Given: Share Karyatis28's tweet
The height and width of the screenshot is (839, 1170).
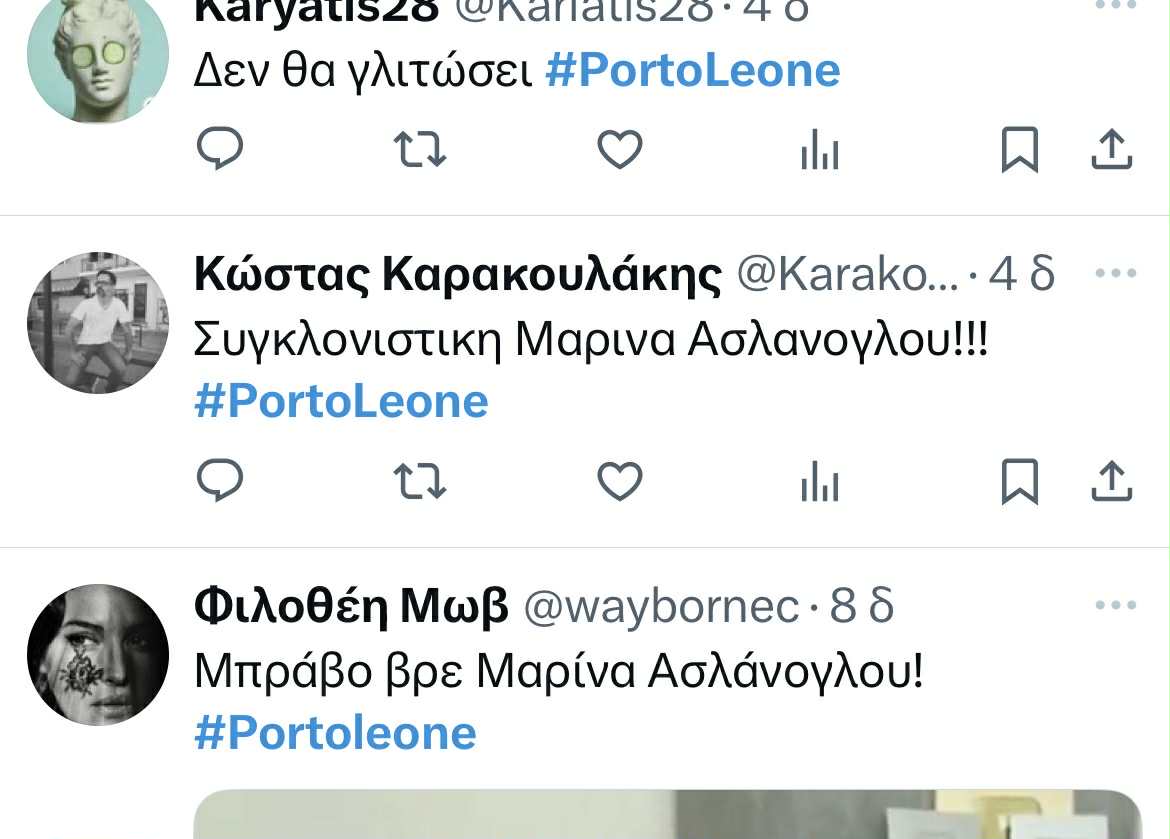Looking at the screenshot, I should coord(1111,150).
